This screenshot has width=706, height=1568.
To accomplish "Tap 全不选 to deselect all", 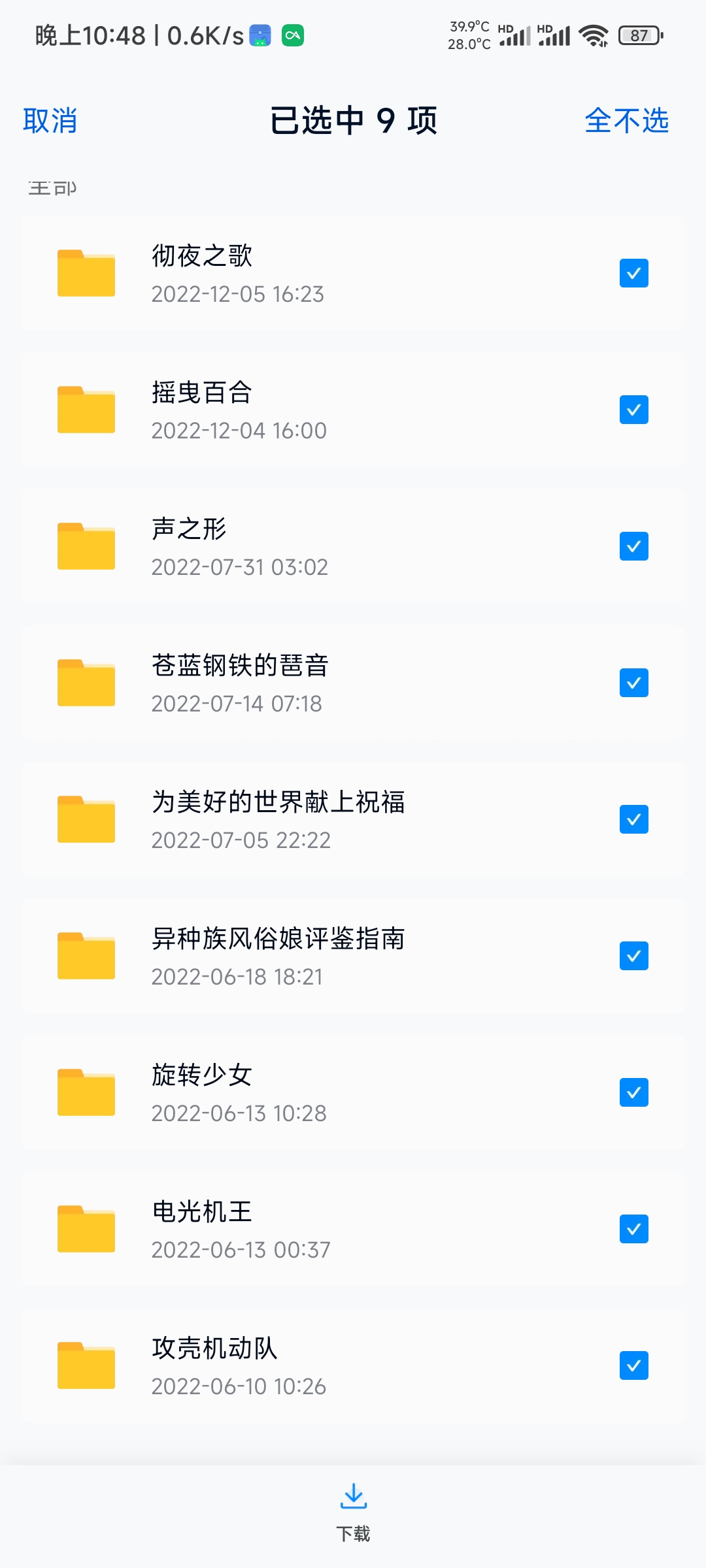I will click(626, 121).
